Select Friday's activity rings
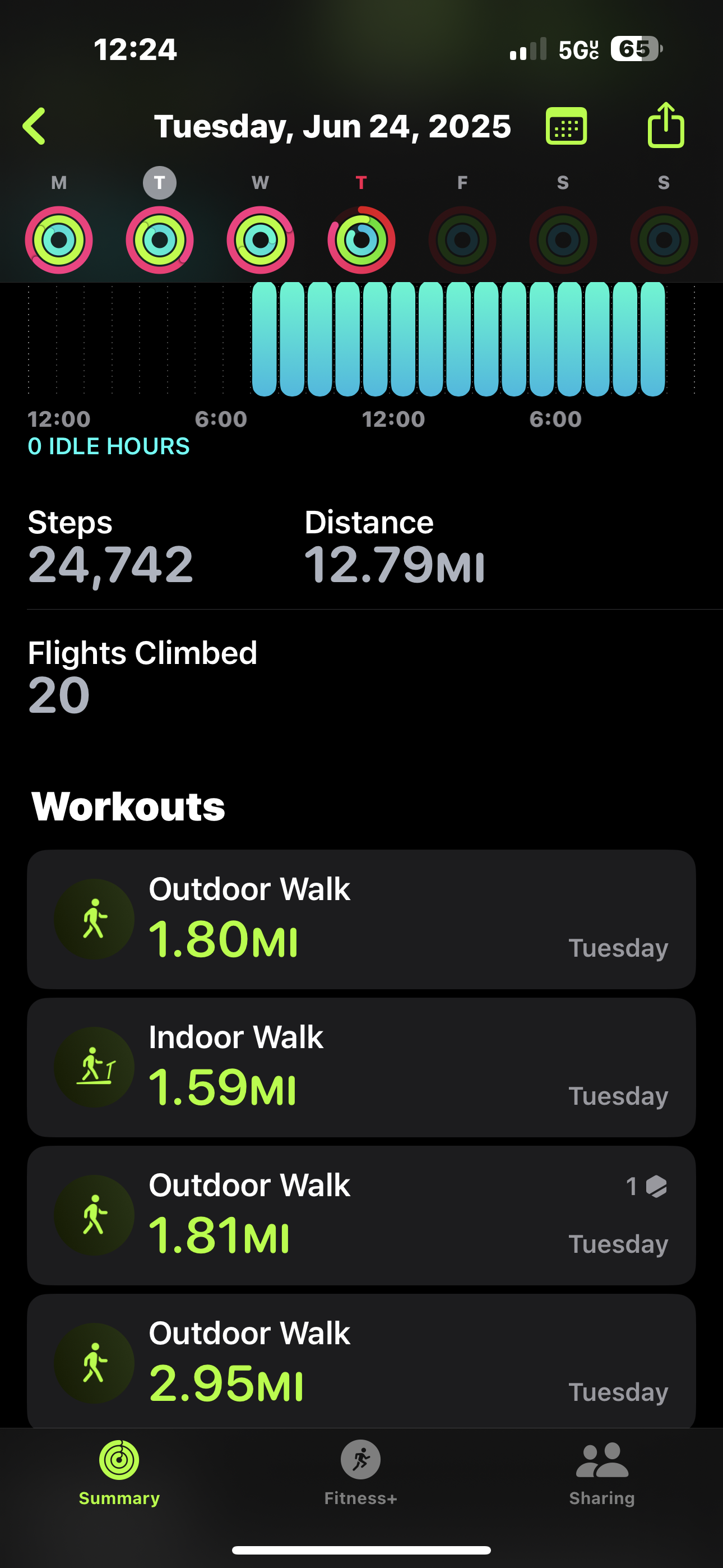The width and height of the screenshot is (723, 1568). tap(462, 240)
